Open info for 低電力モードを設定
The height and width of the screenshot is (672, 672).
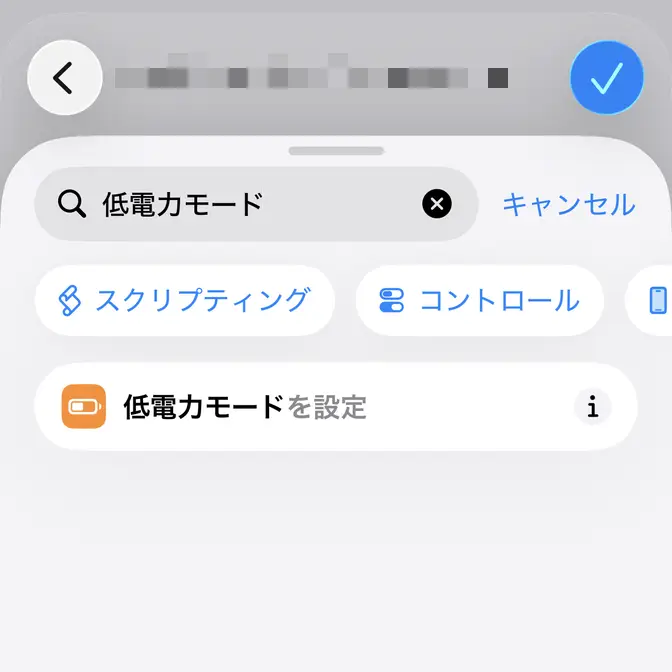592,407
